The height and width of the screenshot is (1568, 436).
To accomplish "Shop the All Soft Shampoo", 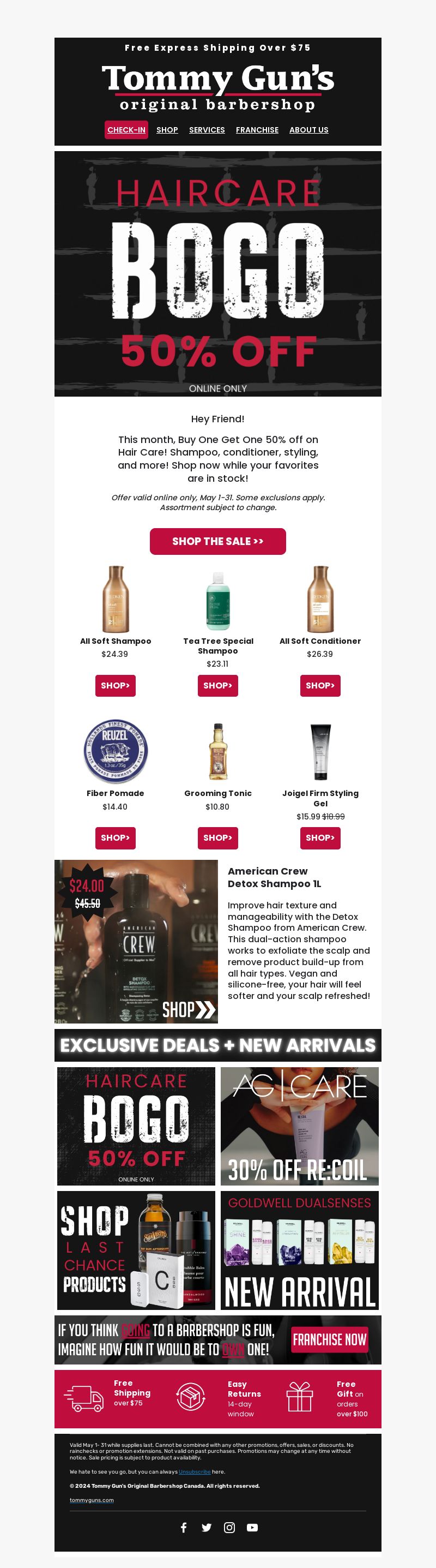I will pos(115,685).
